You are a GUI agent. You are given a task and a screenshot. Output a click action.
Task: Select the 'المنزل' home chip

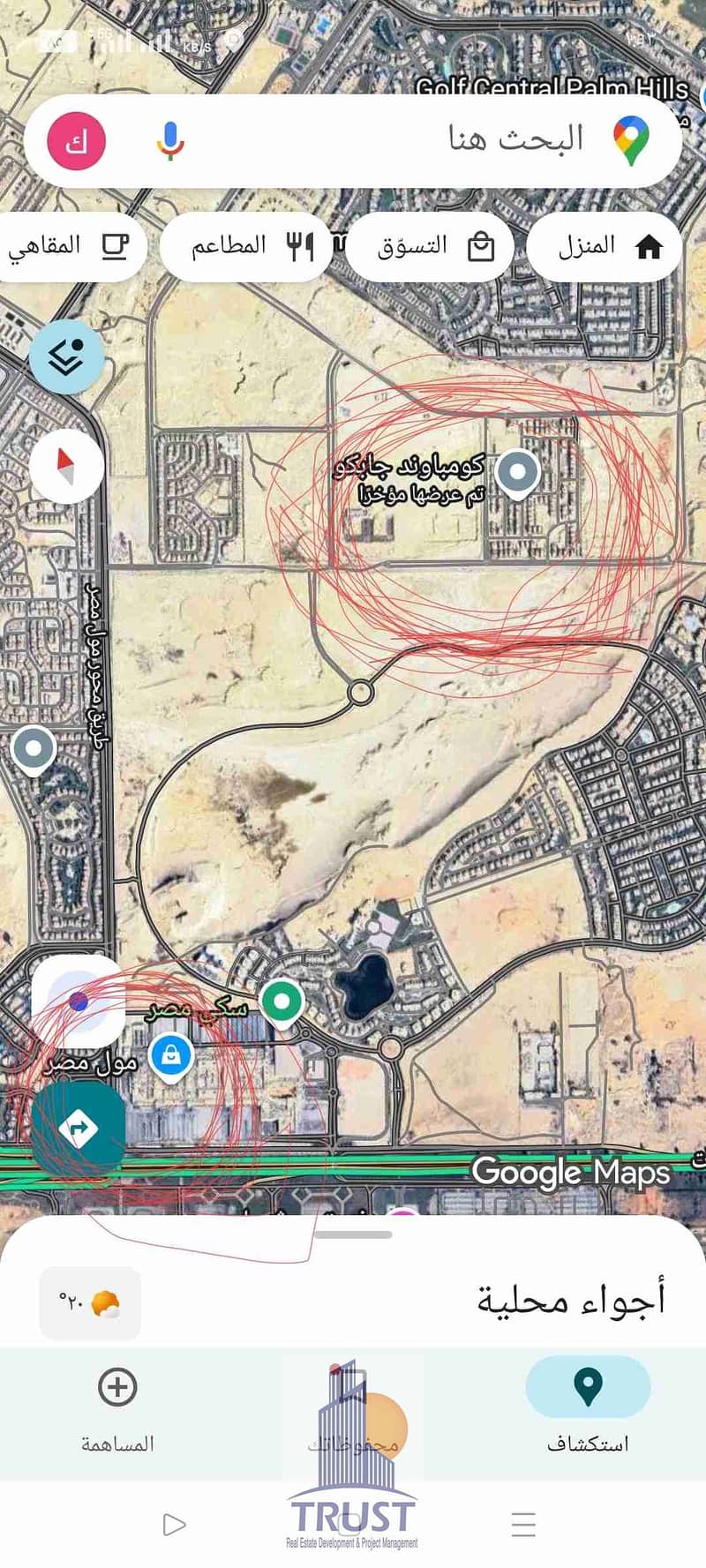pyautogui.click(x=605, y=246)
